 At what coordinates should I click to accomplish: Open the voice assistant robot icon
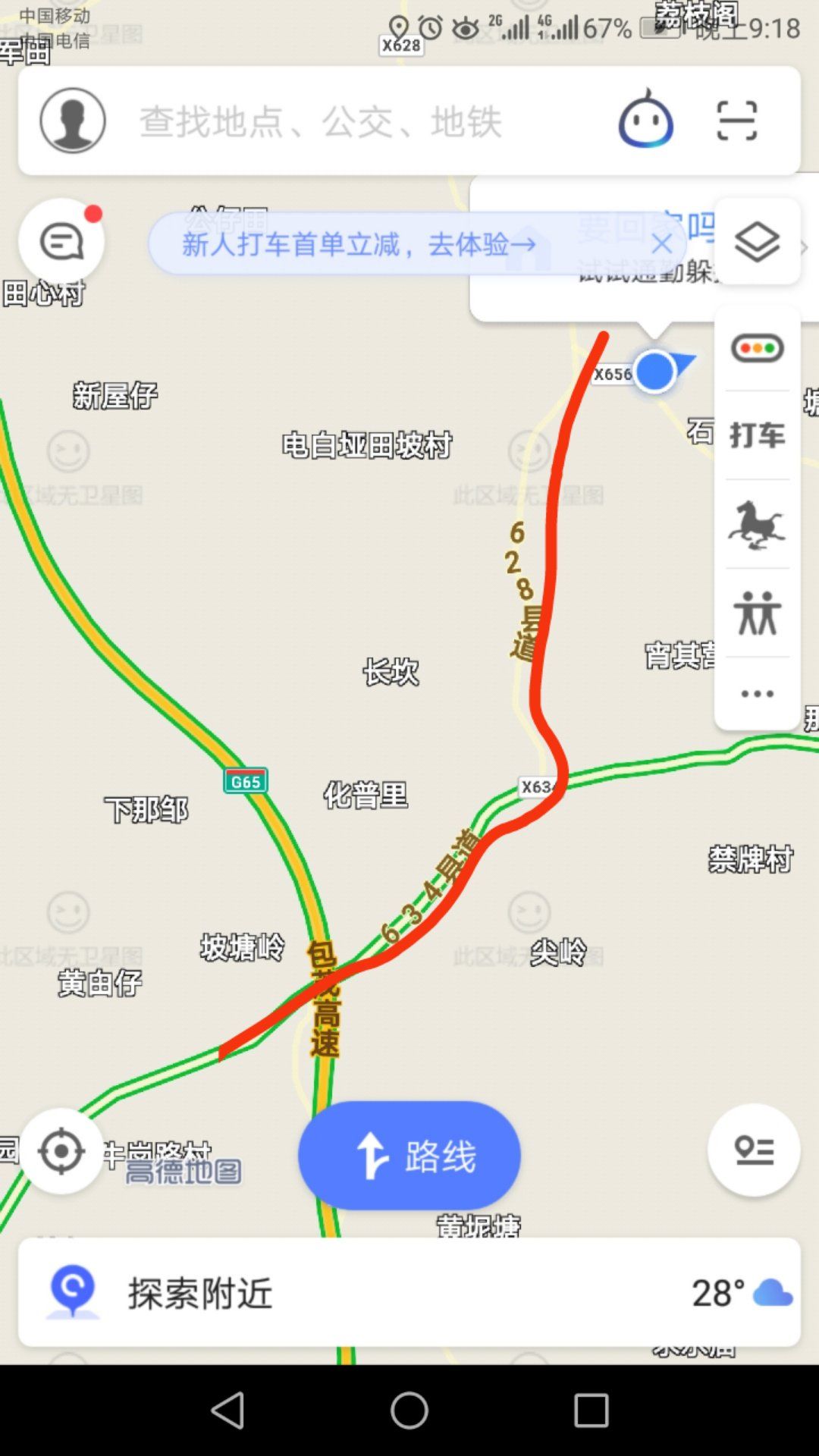click(645, 121)
